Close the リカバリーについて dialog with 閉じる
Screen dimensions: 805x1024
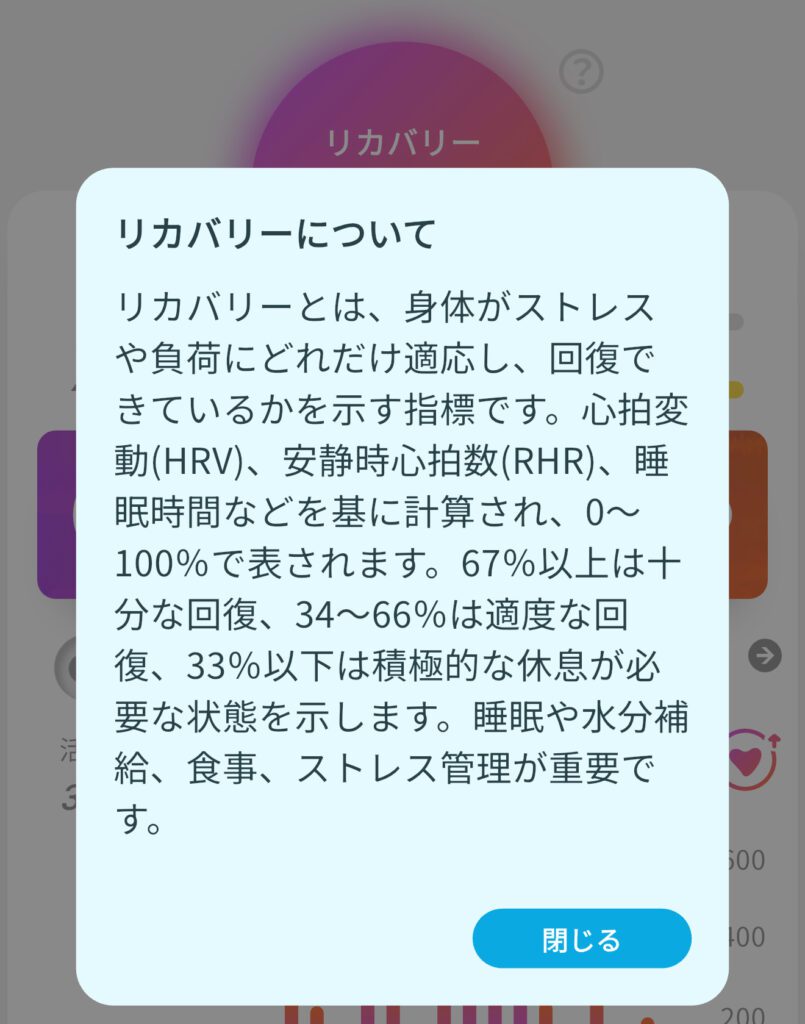pyautogui.click(x=581, y=939)
